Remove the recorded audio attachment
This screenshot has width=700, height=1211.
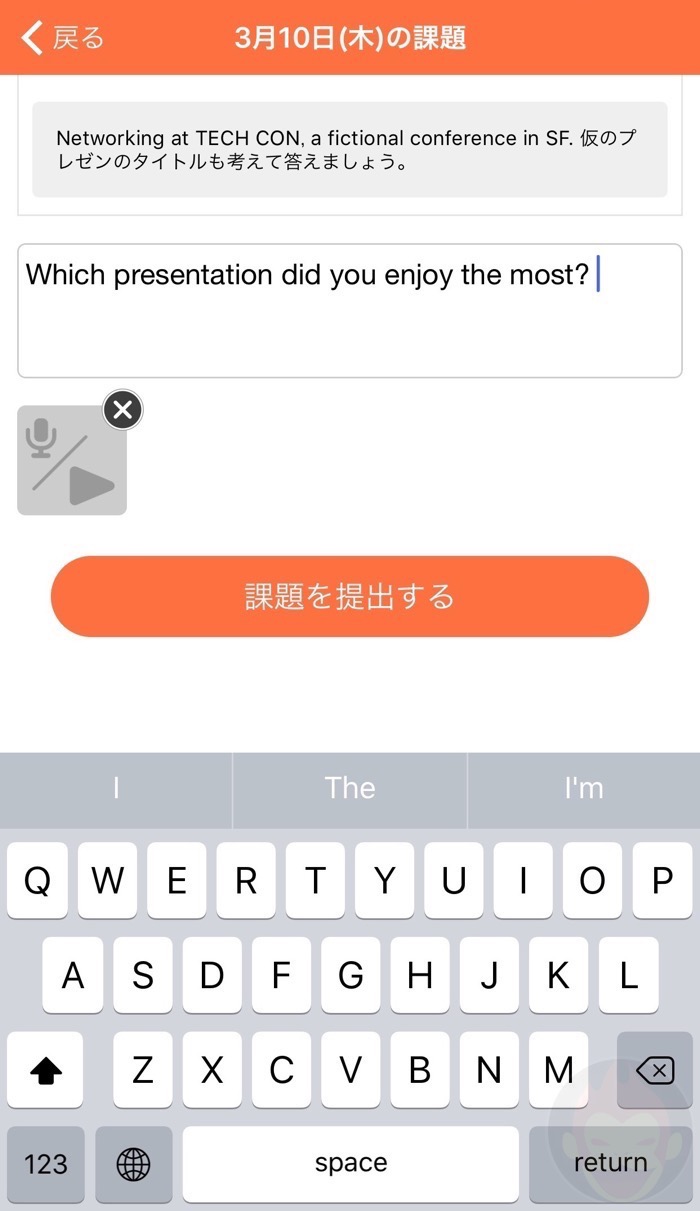pyautogui.click(x=122, y=409)
